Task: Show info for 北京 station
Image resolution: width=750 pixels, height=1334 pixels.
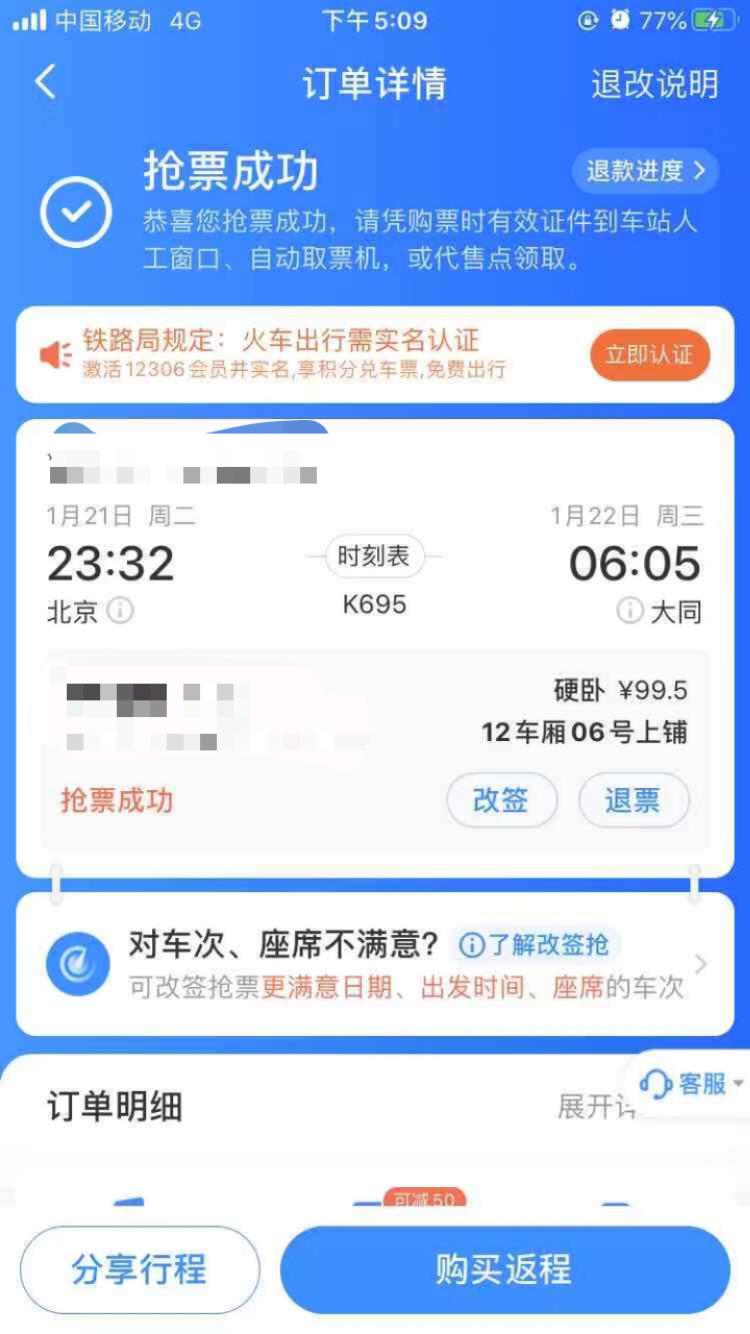Action: [120, 610]
